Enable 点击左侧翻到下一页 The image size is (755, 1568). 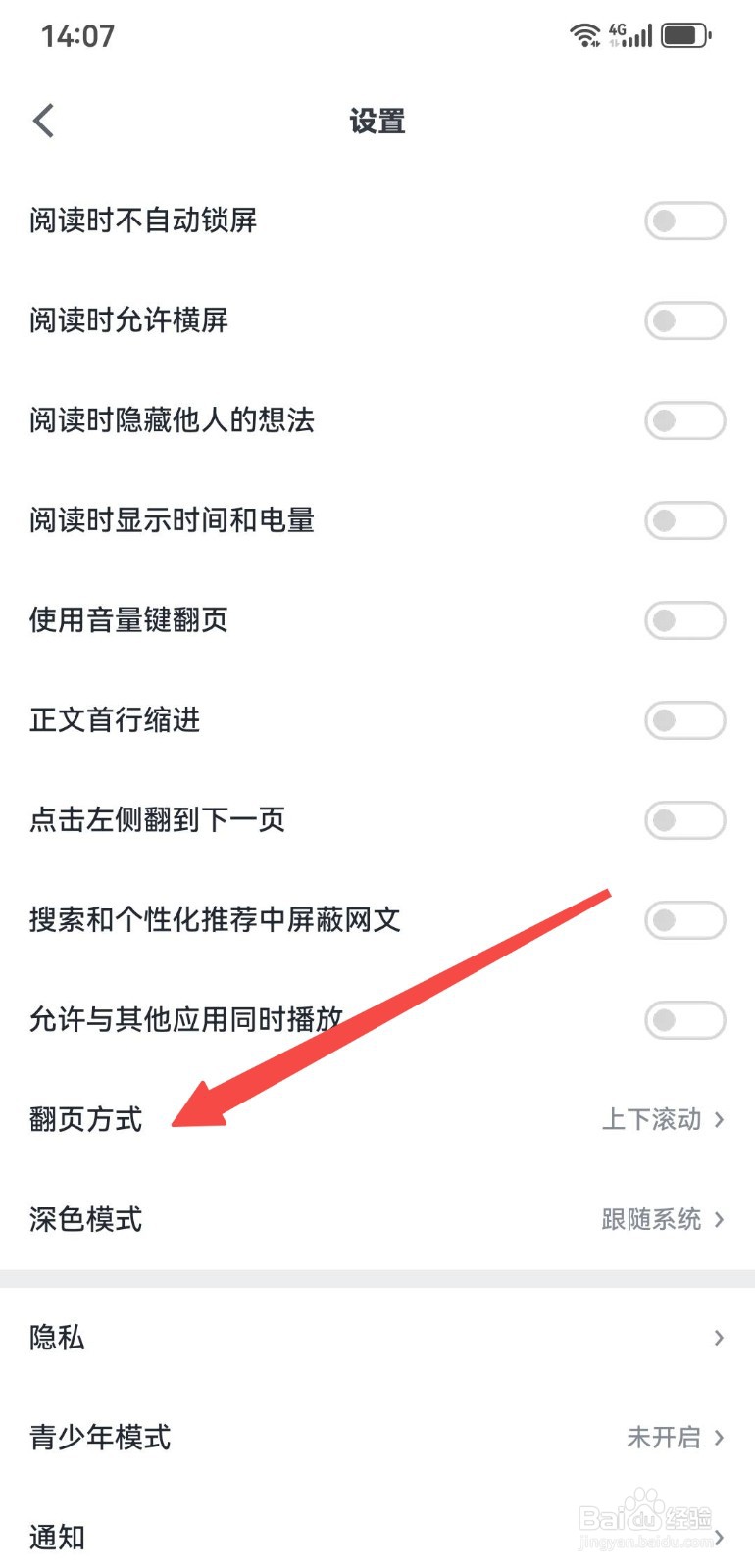684,820
